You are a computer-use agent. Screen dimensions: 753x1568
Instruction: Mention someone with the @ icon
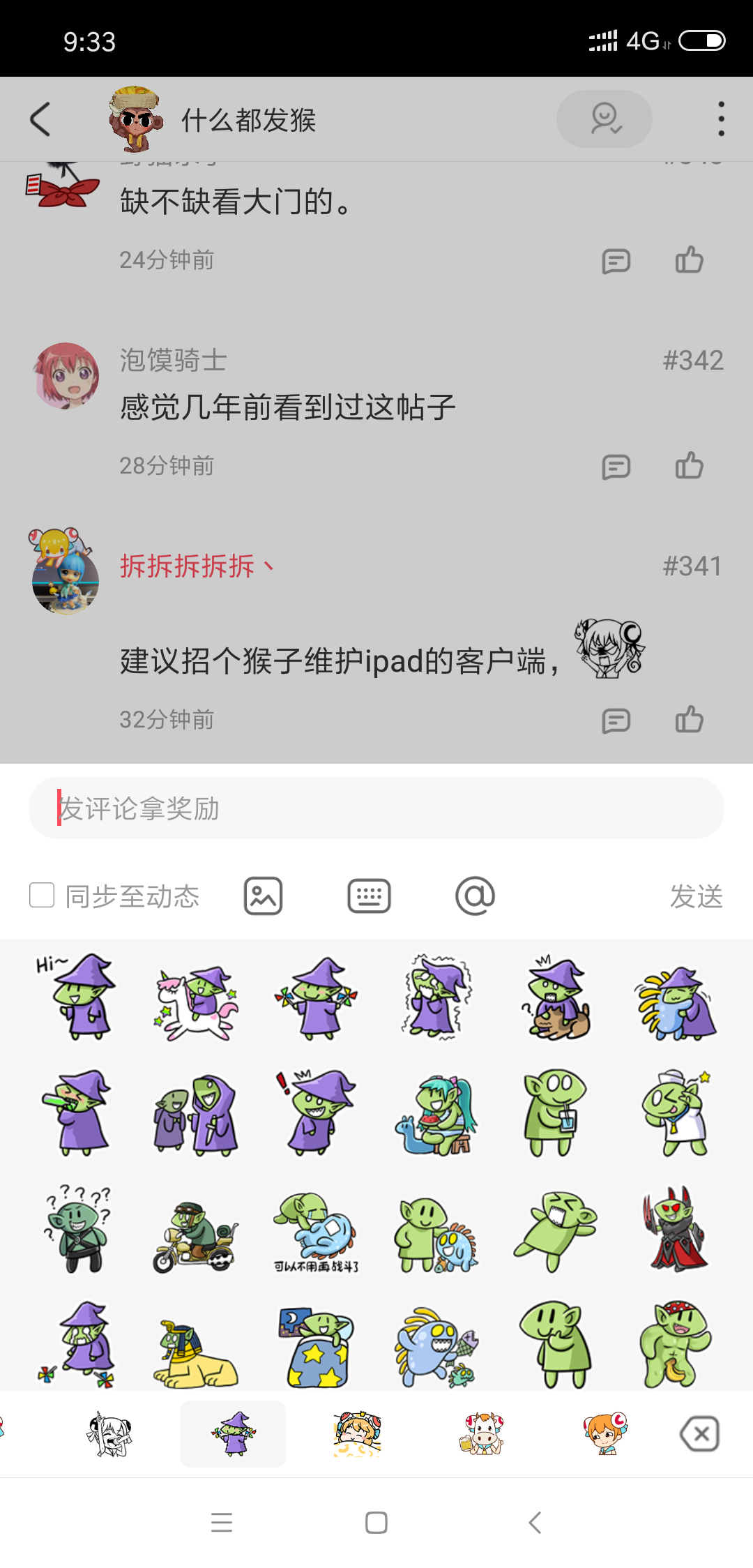tap(475, 896)
